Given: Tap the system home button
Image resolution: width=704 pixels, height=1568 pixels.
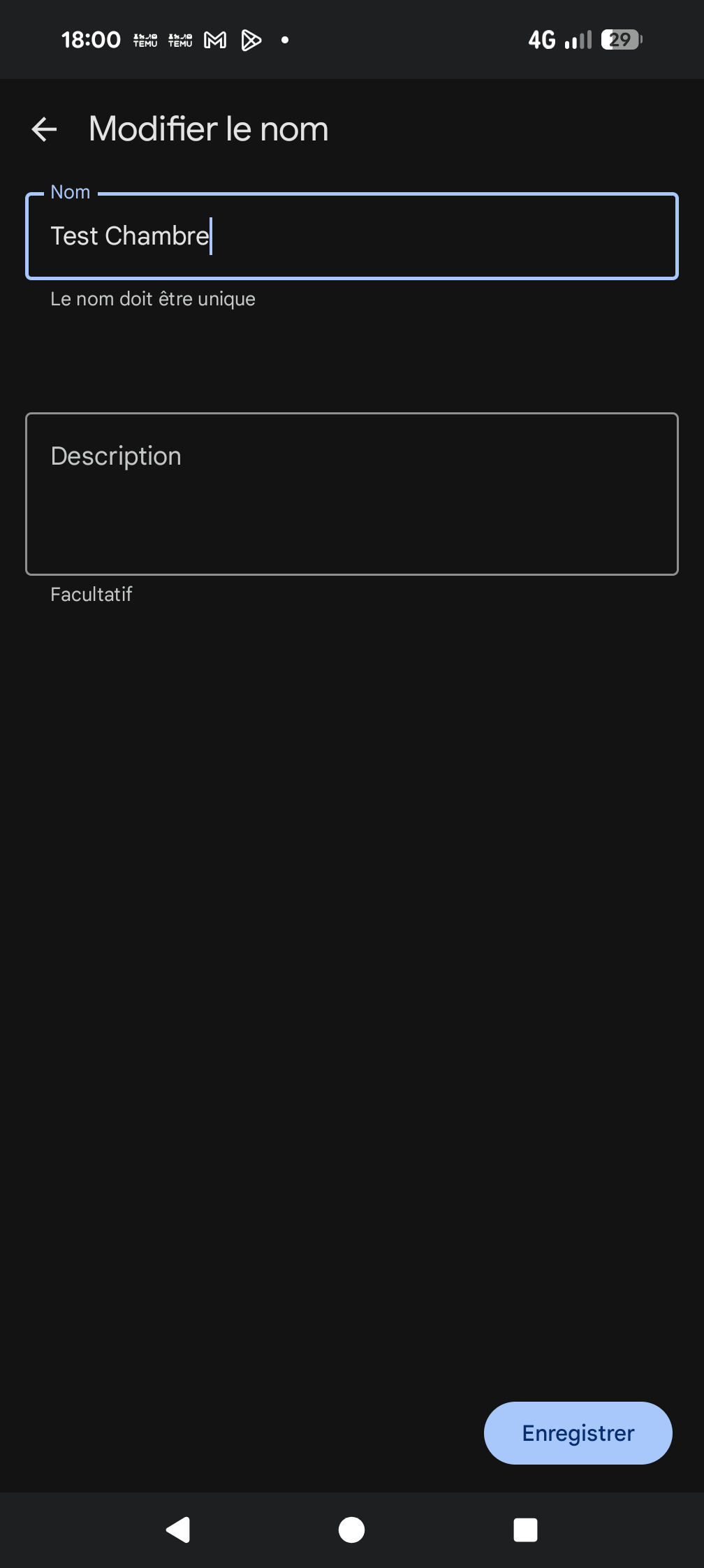Looking at the screenshot, I should pyautogui.click(x=351, y=1530).
